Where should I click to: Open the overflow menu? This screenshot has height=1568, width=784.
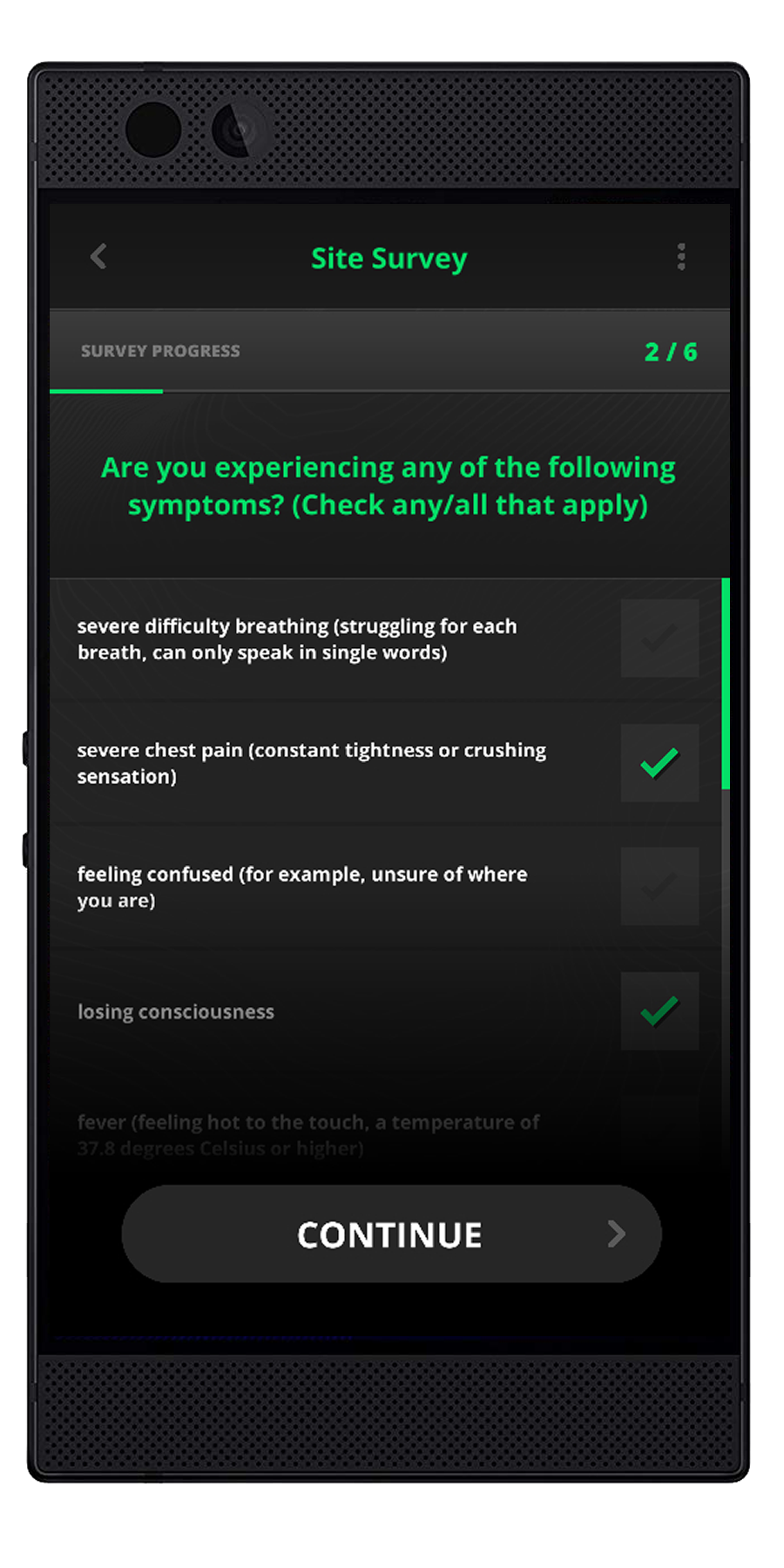(x=681, y=257)
